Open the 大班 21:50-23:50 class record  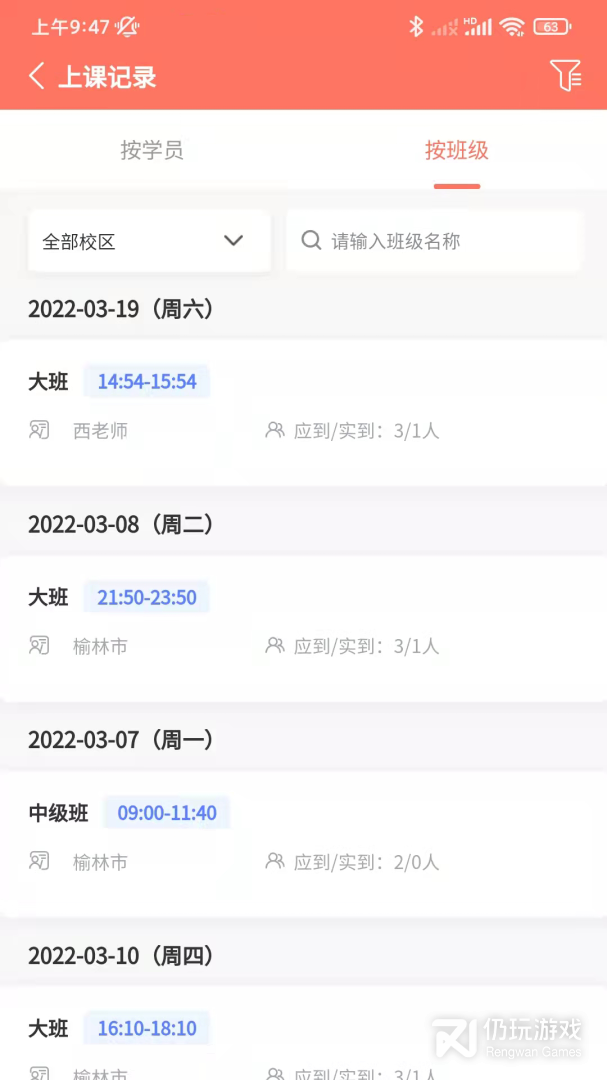(x=303, y=628)
